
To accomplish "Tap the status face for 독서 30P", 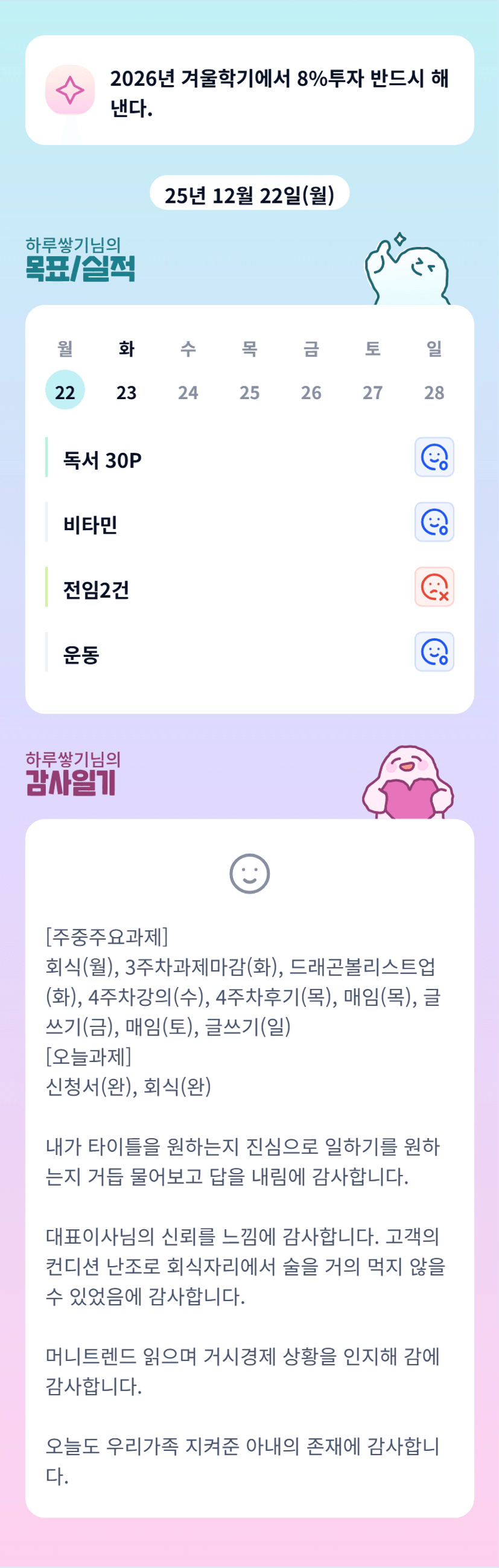I will tap(434, 457).
